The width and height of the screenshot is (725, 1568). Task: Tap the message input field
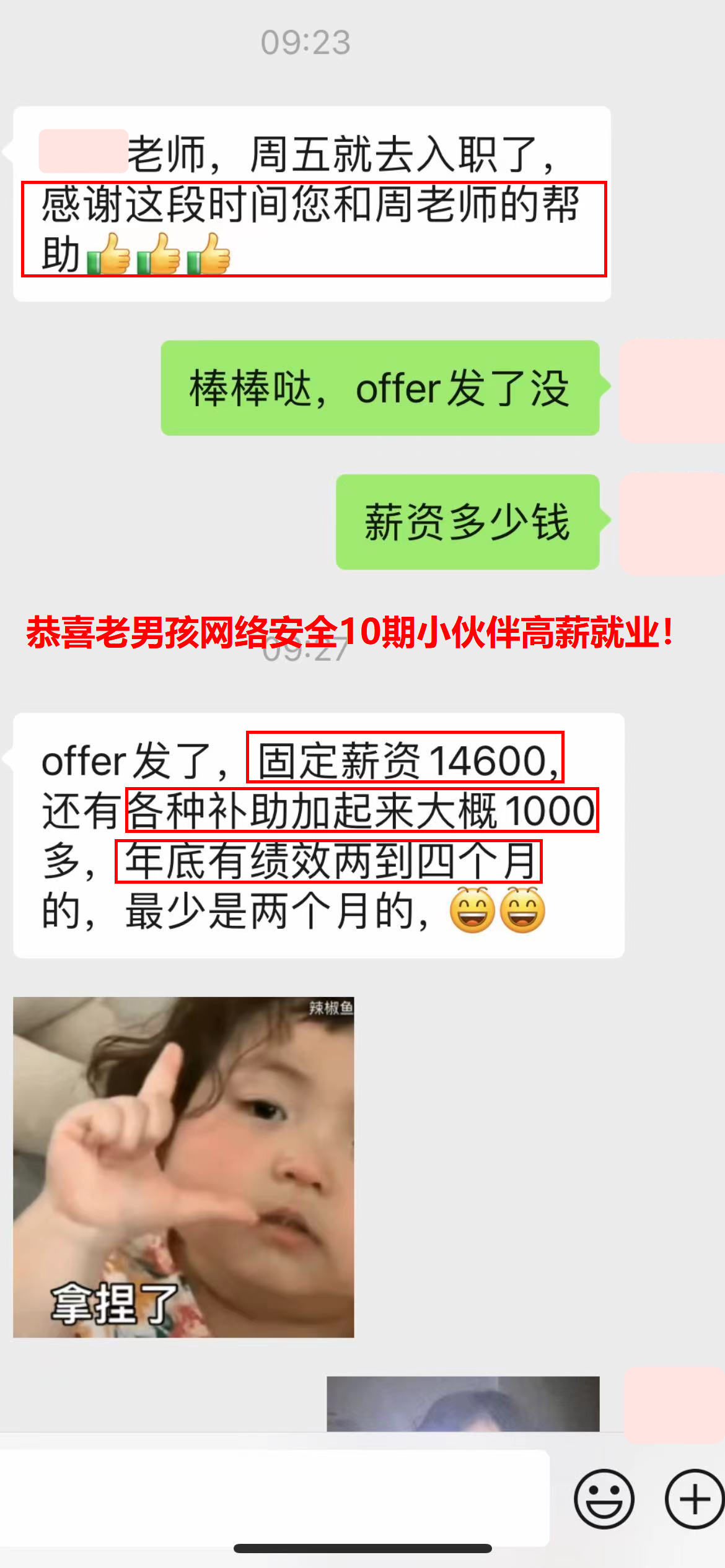[274, 1497]
